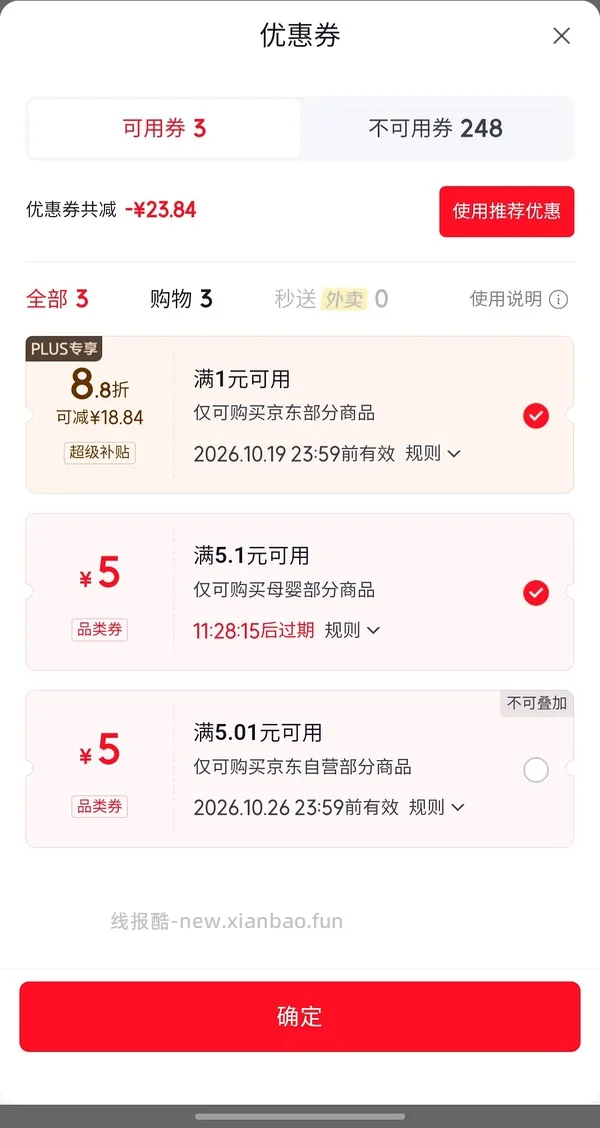Uncheck the PLUS专享 8.8折 coupon

tap(536, 416)
